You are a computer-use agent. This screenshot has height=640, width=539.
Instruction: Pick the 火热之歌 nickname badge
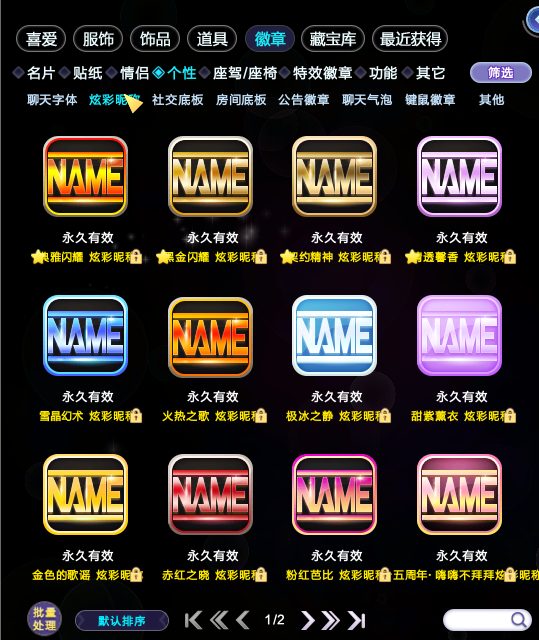point(210,337)
